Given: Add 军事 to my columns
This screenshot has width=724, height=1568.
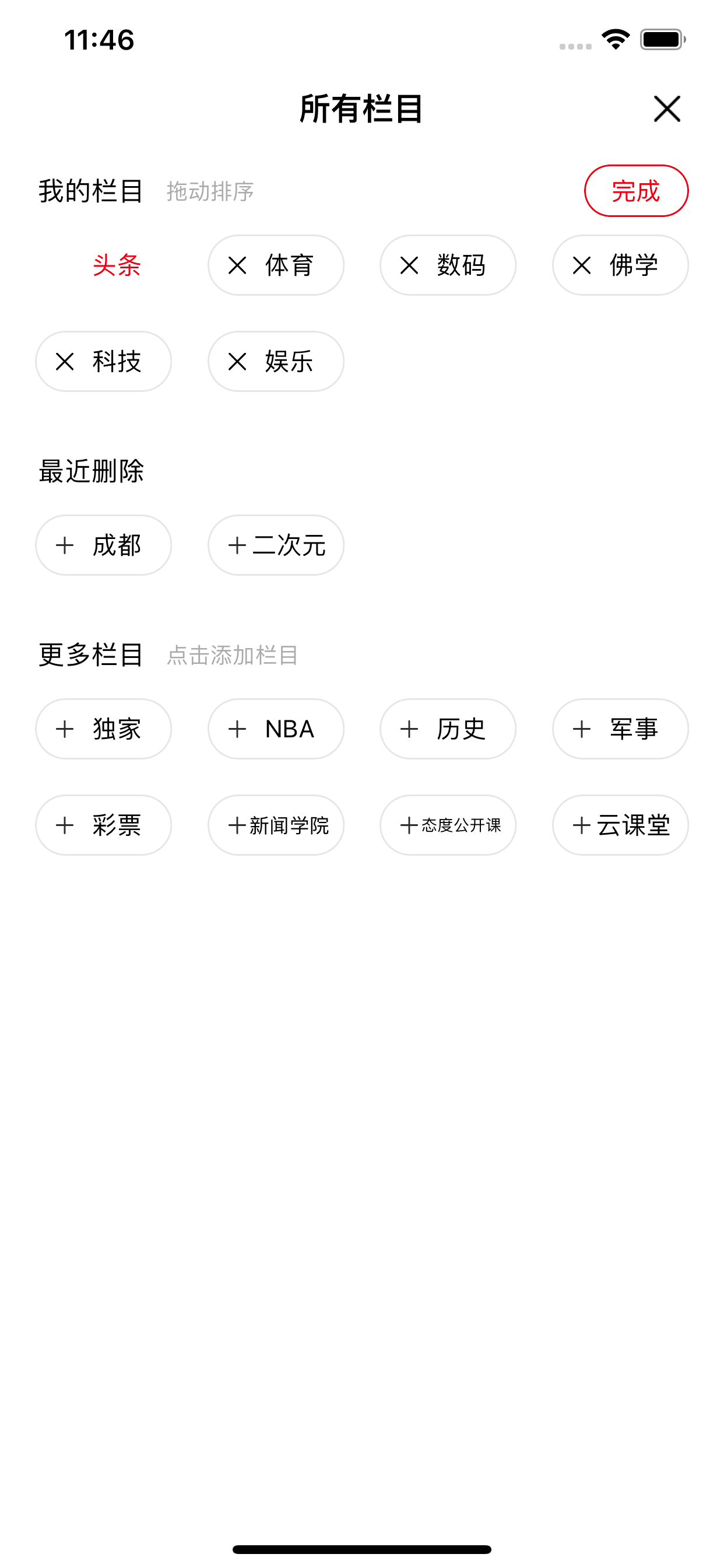Looking at the screenshot, I should pos(620,729).
